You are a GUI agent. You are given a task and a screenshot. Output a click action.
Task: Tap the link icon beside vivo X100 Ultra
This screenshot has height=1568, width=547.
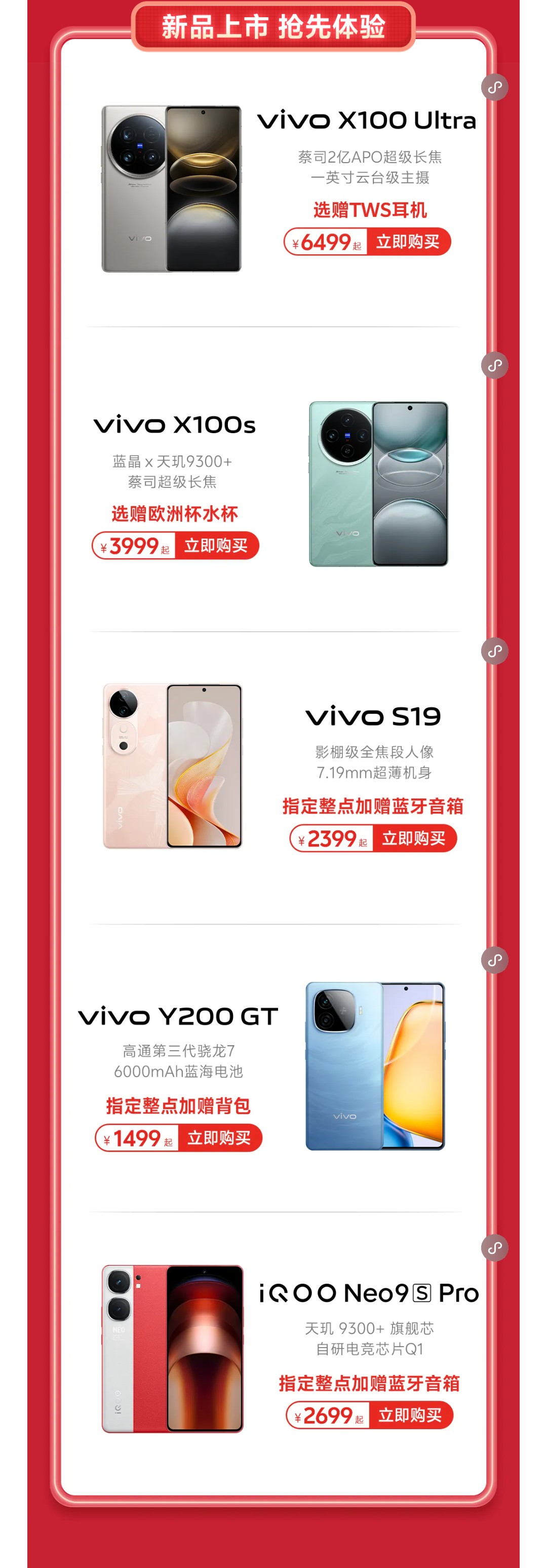tap(495, 88)
